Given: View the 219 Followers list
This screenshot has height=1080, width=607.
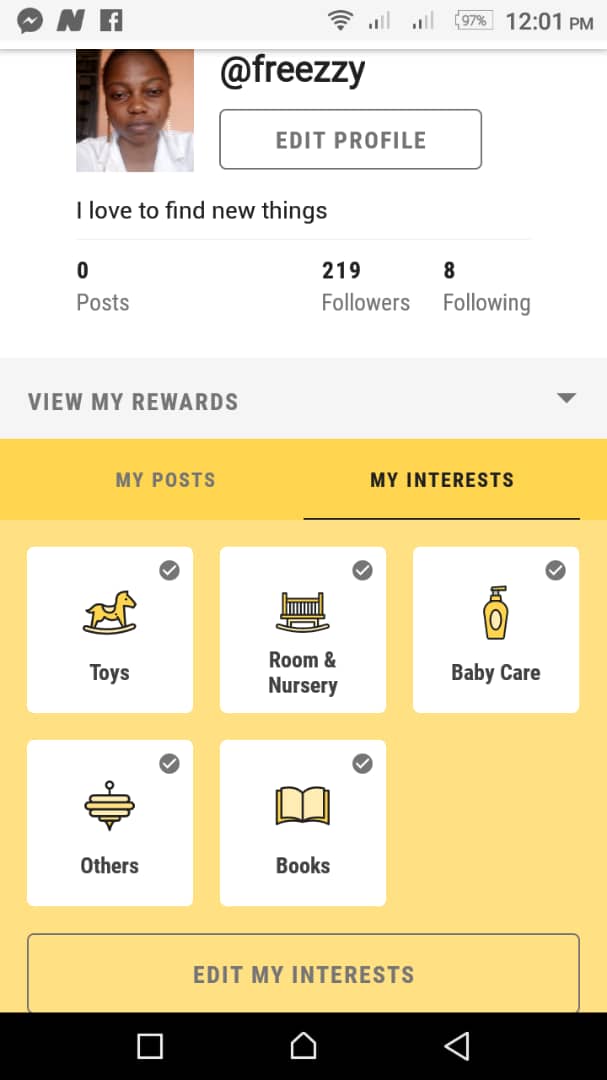Looking at the screenshot, I should [365, 287].
